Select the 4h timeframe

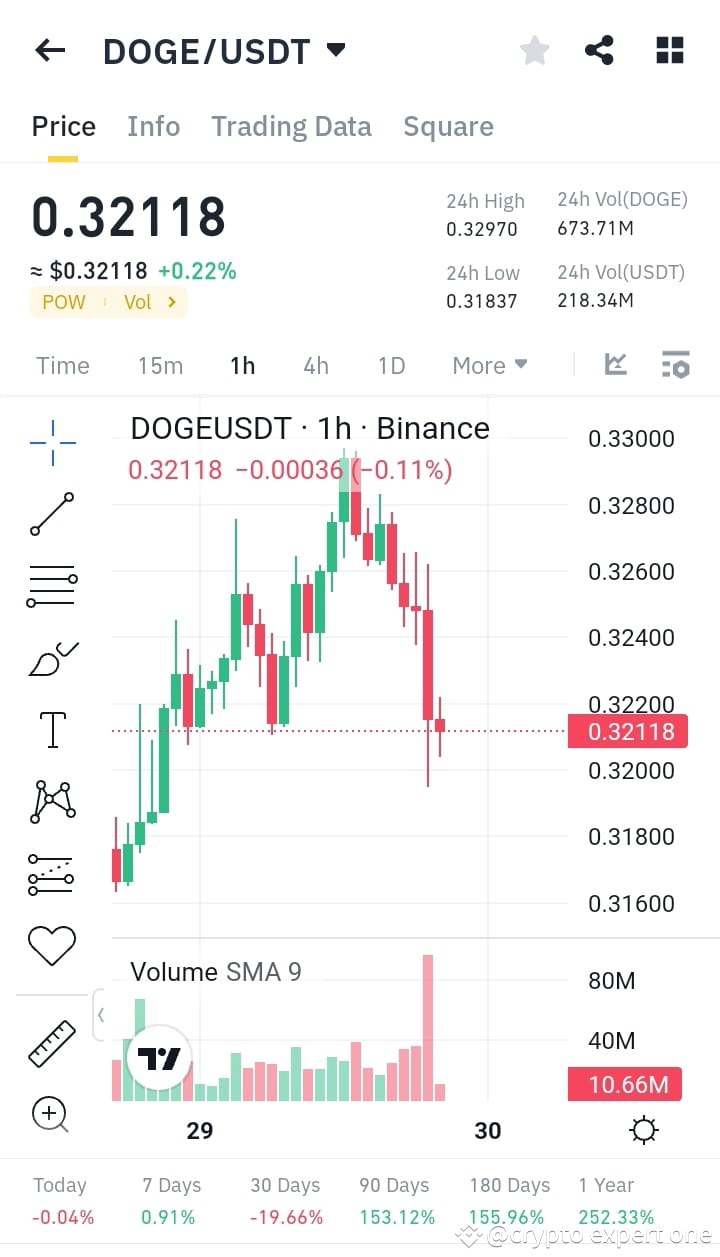click(x=316, y=365)
